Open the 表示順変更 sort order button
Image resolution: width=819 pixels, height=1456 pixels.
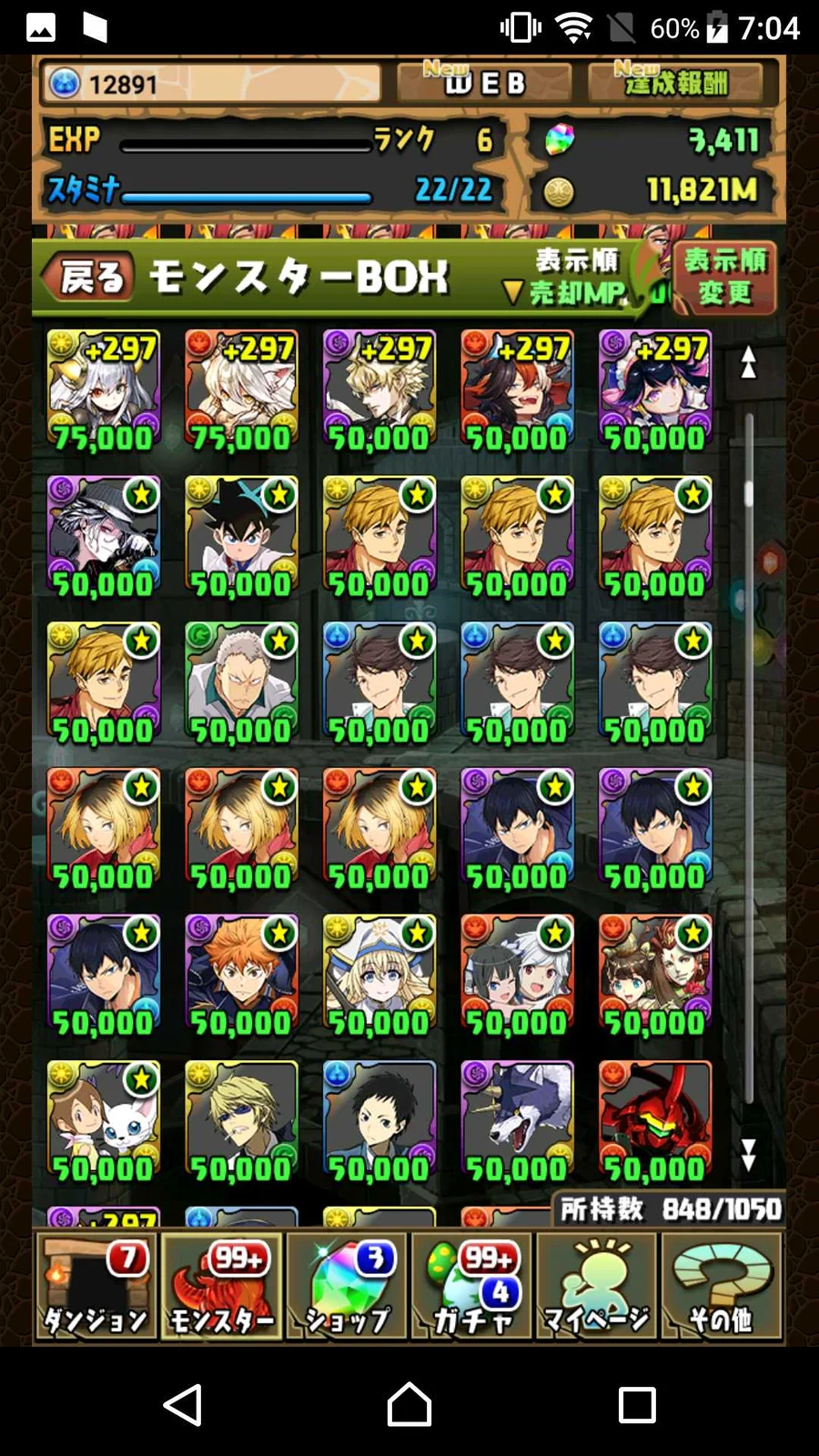click(724, 277)
